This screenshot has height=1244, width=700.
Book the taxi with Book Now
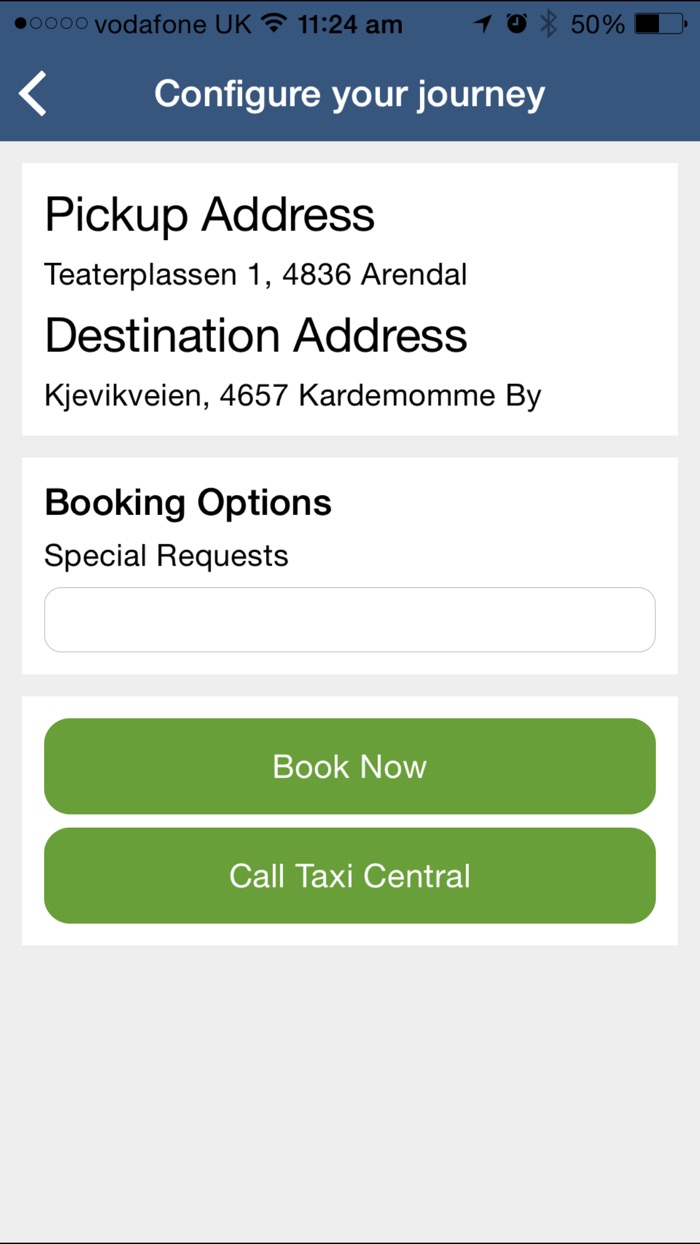tap(350, 766)
